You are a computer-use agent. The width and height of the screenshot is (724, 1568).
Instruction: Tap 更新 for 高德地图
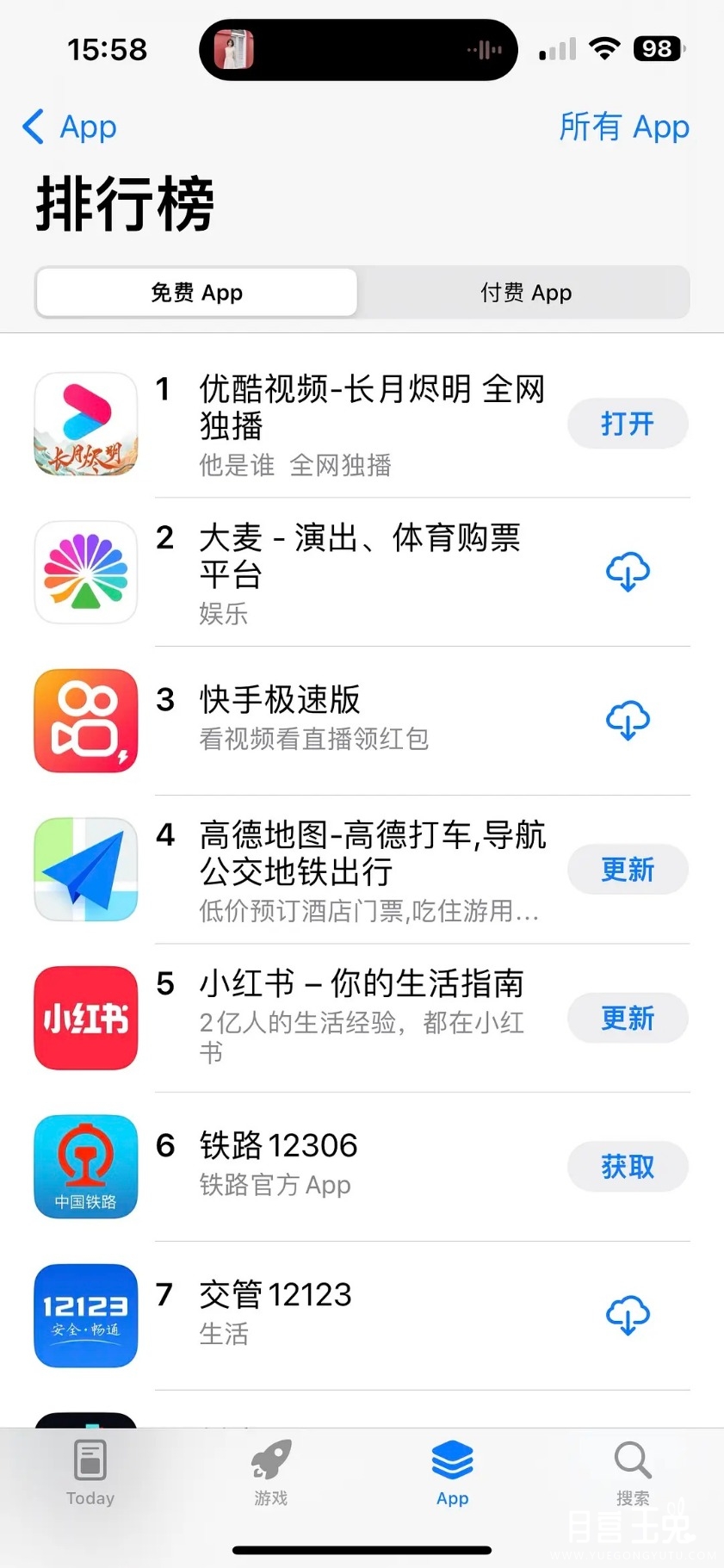[627, 870]
